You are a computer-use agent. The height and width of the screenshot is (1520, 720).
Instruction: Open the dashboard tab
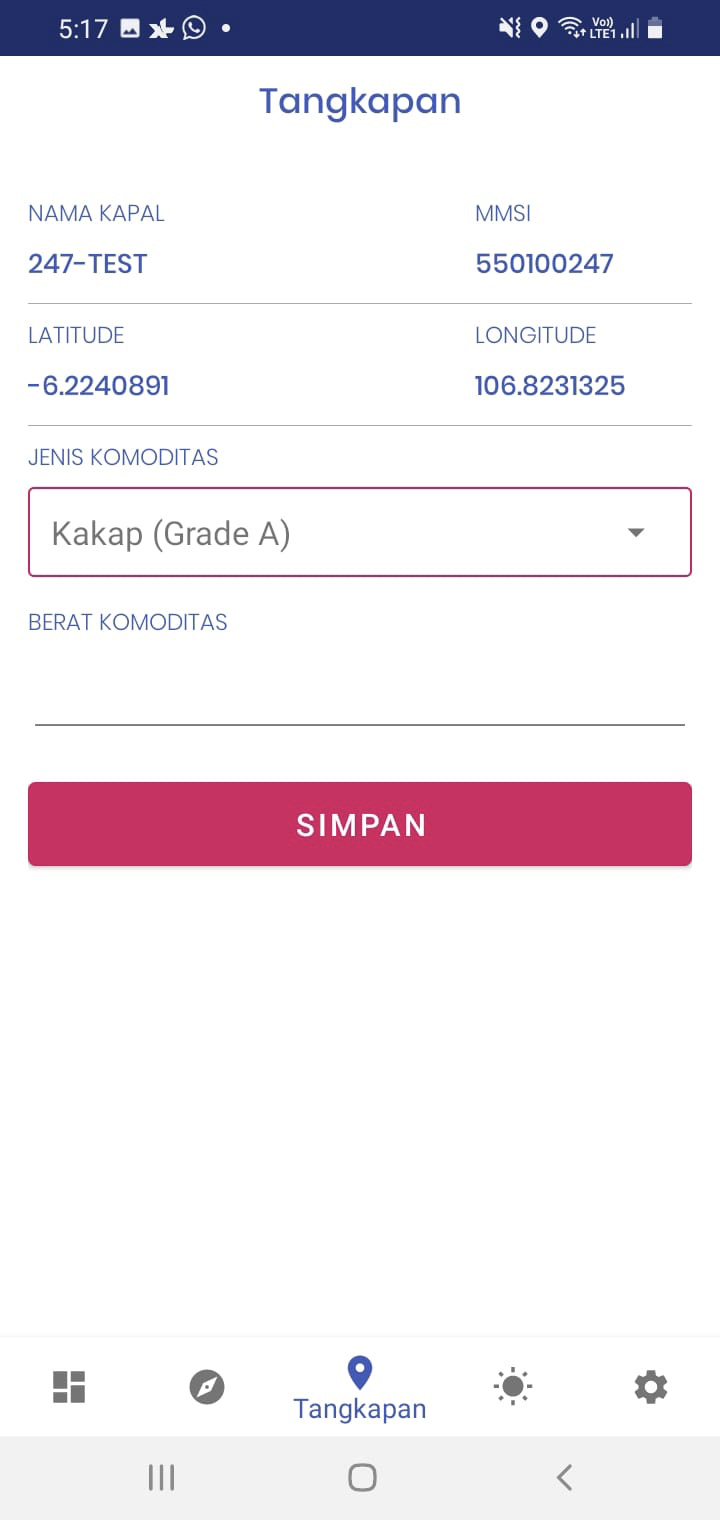(x=69, y=1387)
